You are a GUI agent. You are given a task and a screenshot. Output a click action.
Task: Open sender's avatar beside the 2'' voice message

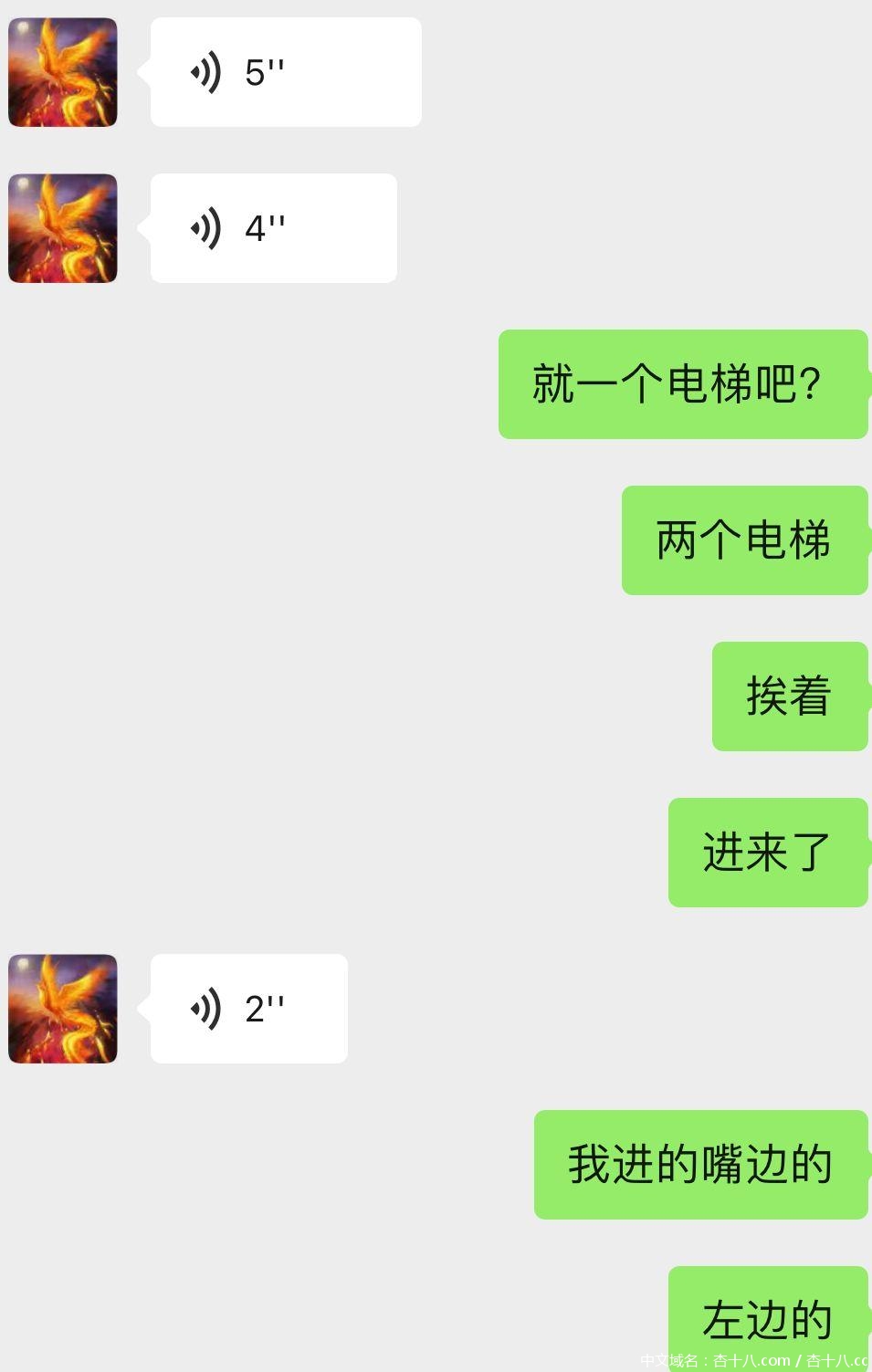[x=63, y=1009]
